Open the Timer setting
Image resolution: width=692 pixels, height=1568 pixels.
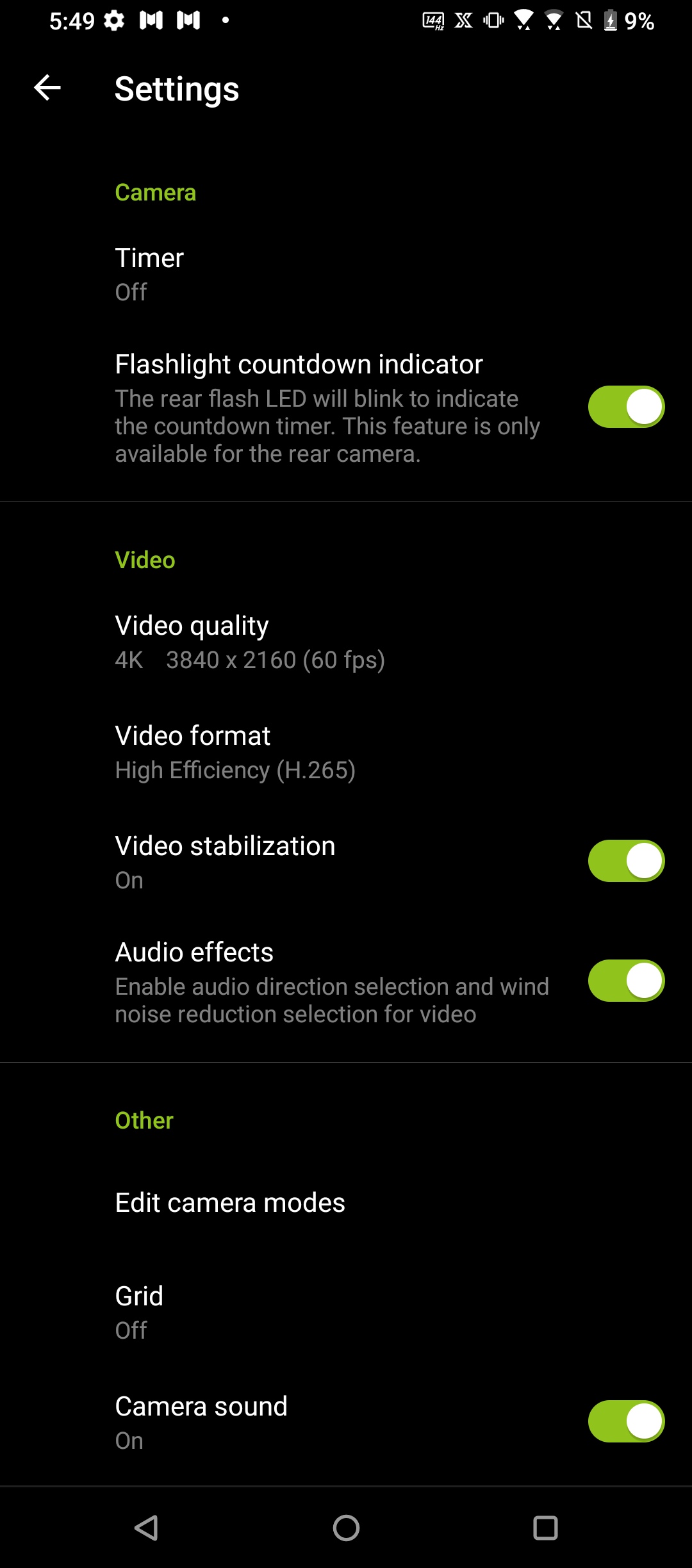coord(150,274)
